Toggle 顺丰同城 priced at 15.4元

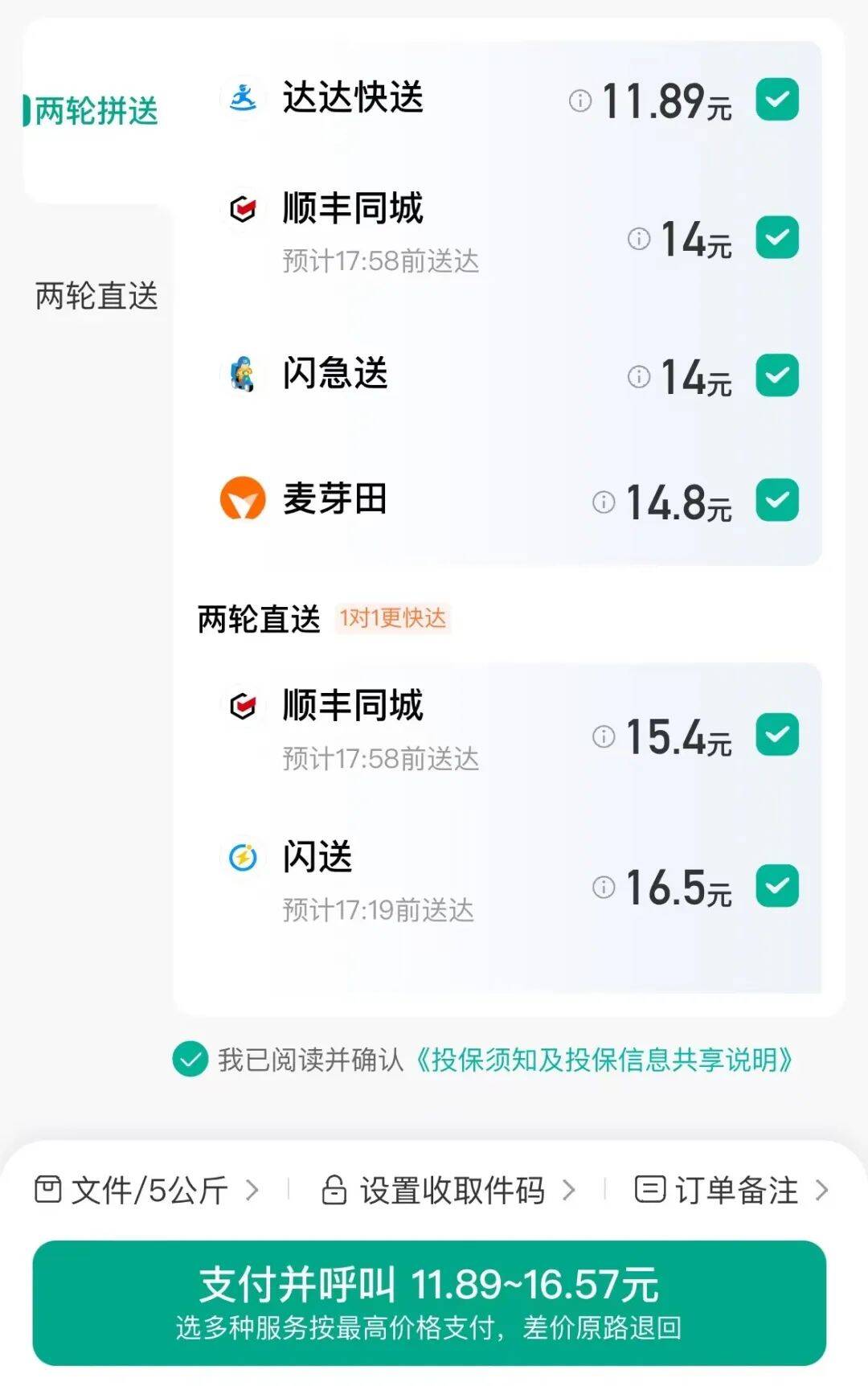777,735
